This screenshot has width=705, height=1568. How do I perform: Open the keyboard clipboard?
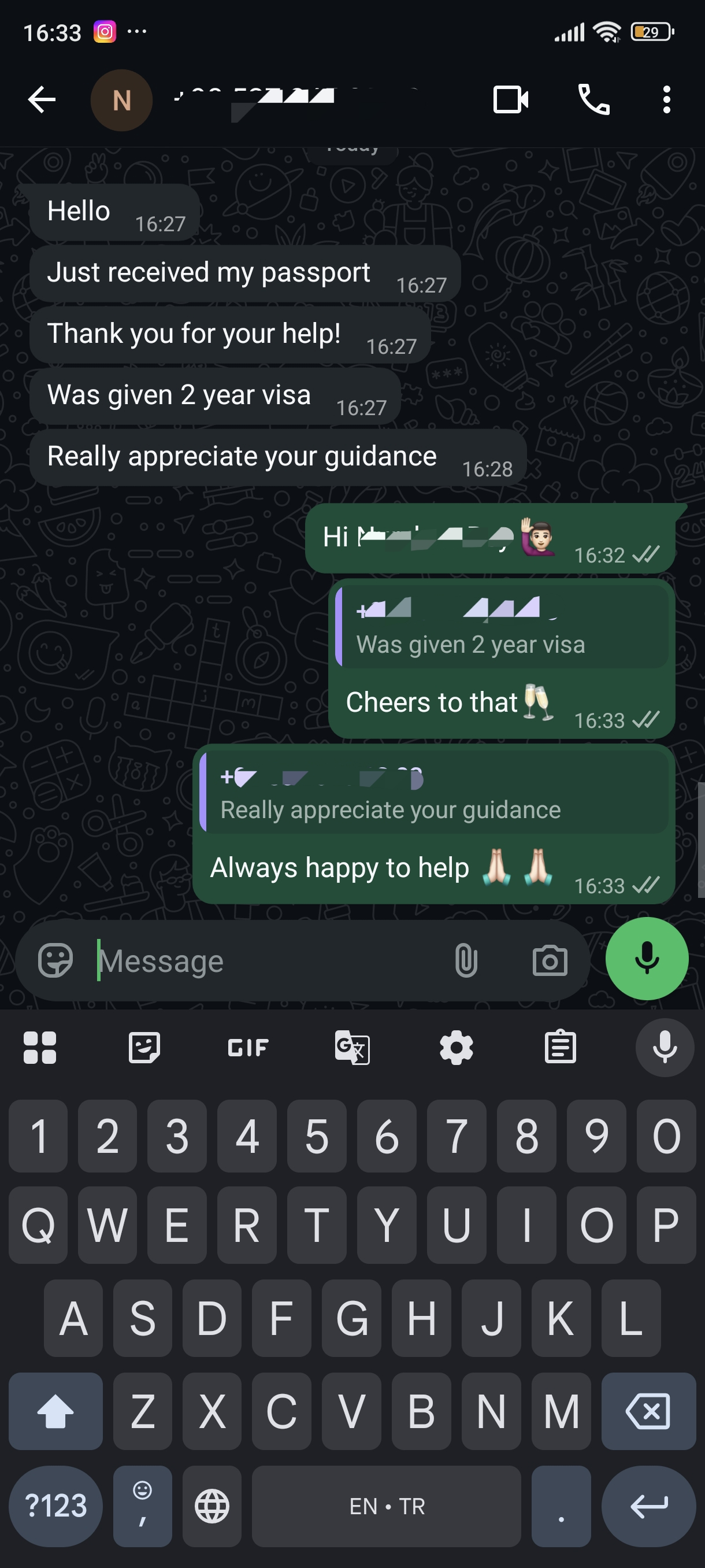[x=560, y=1048]
